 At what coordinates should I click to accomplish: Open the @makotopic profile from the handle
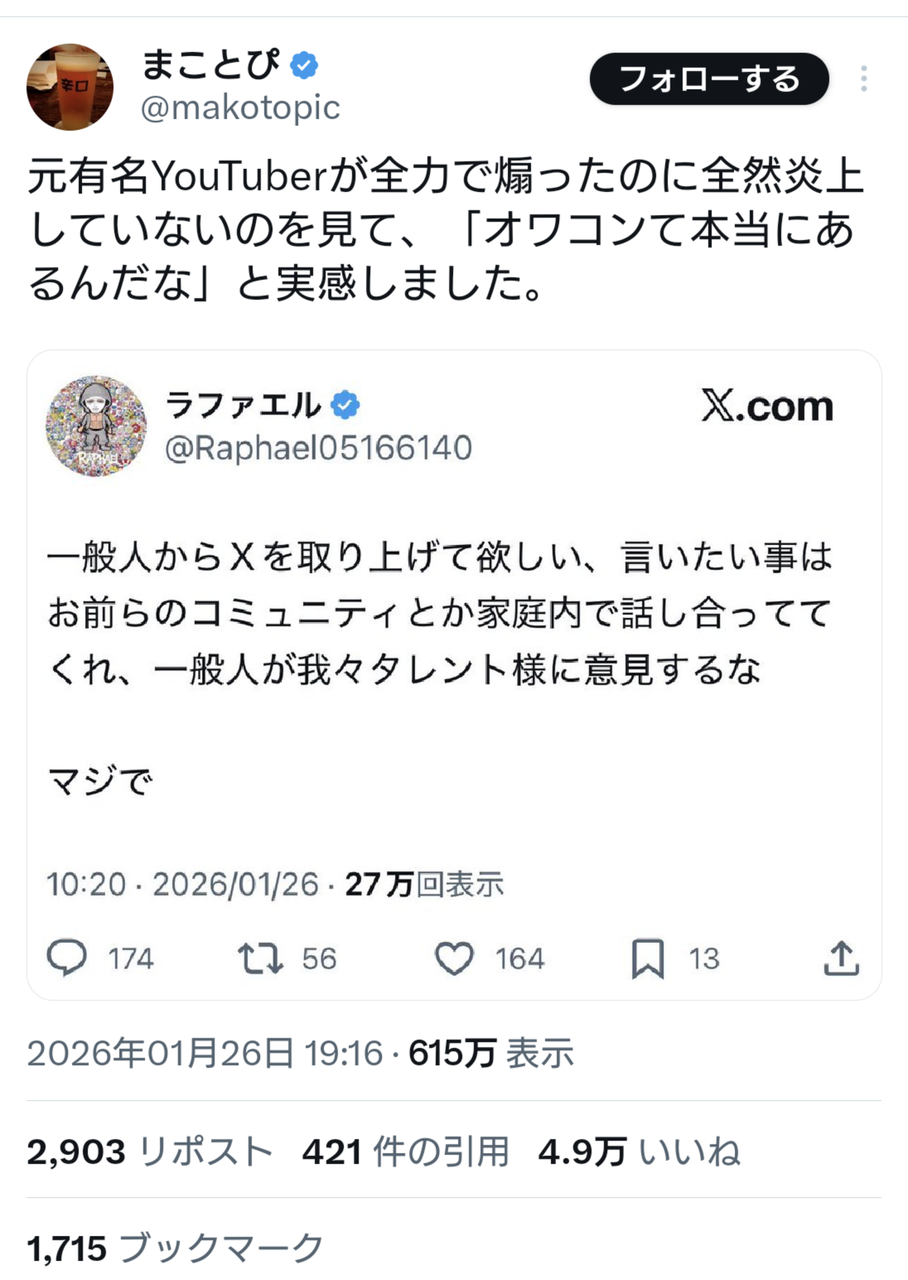[x=240, y=109]
